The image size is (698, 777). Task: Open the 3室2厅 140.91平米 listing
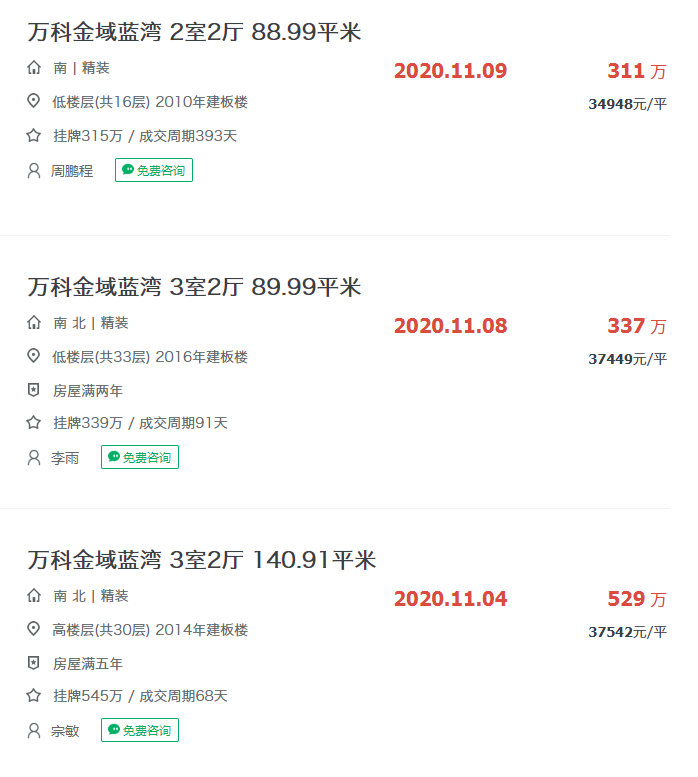[202, 560]
